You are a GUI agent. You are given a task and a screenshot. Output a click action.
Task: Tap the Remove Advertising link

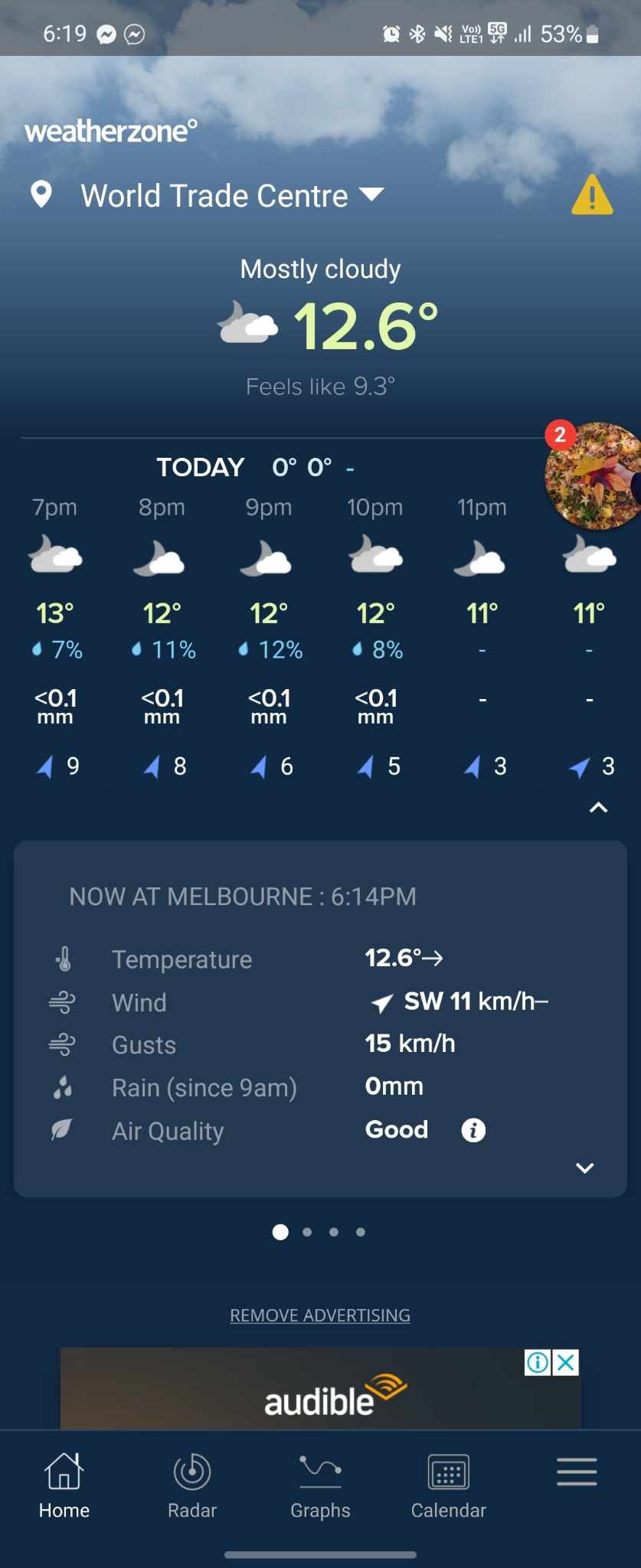[320, 1315]
